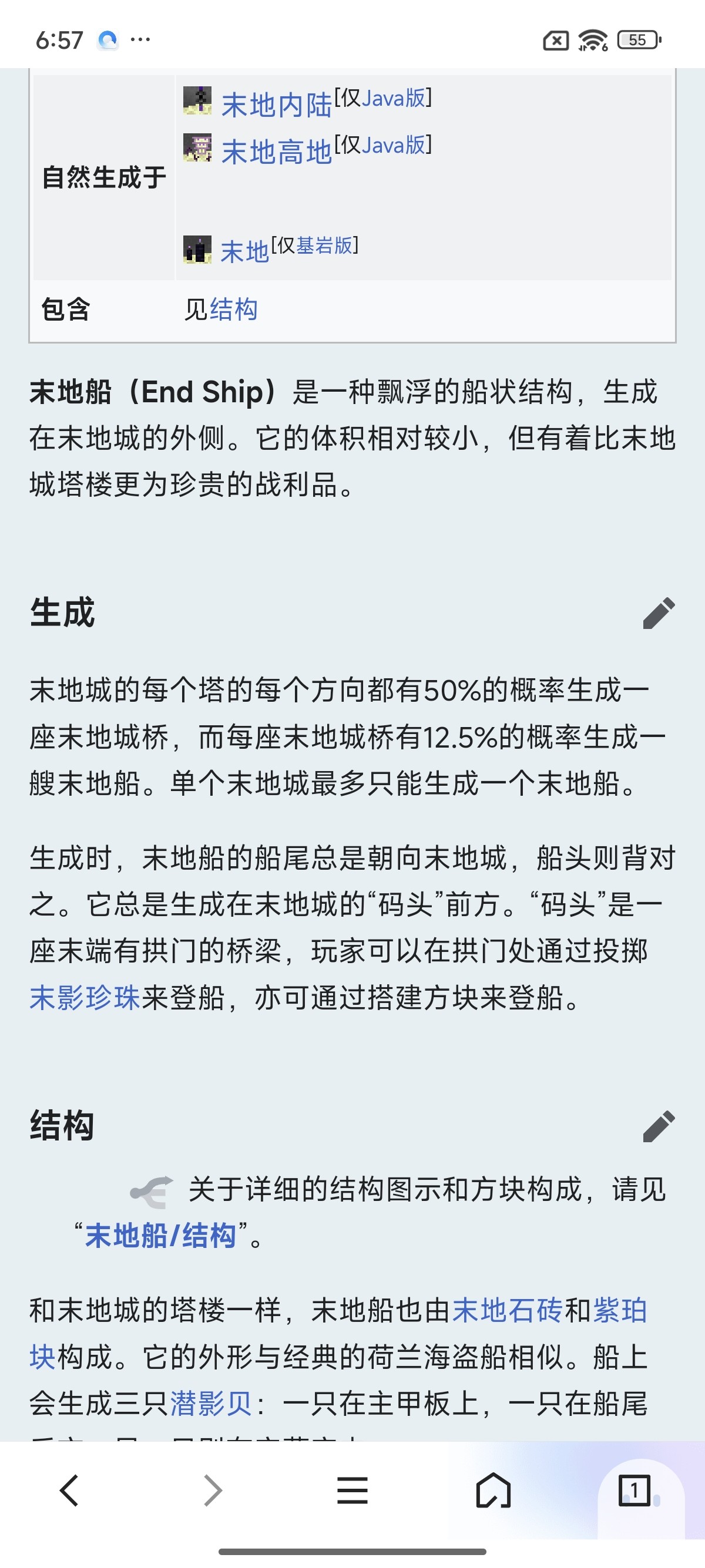Screen dimensions: 705x1568
Task: Open the 末地高地 biome link
Action: point(276,152)
